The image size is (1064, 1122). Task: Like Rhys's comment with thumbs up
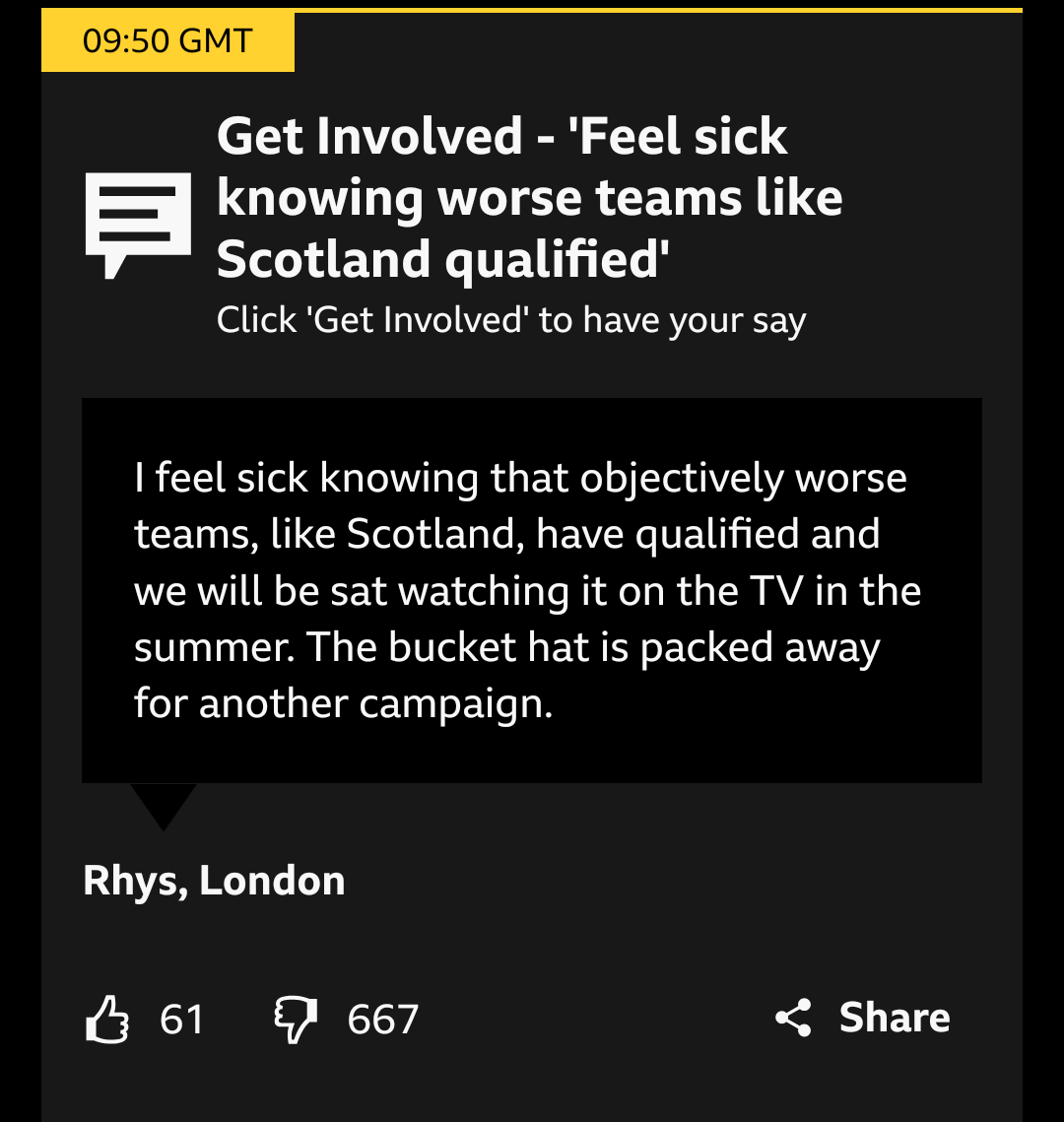pyautogui.click(x=107, y=1019)
